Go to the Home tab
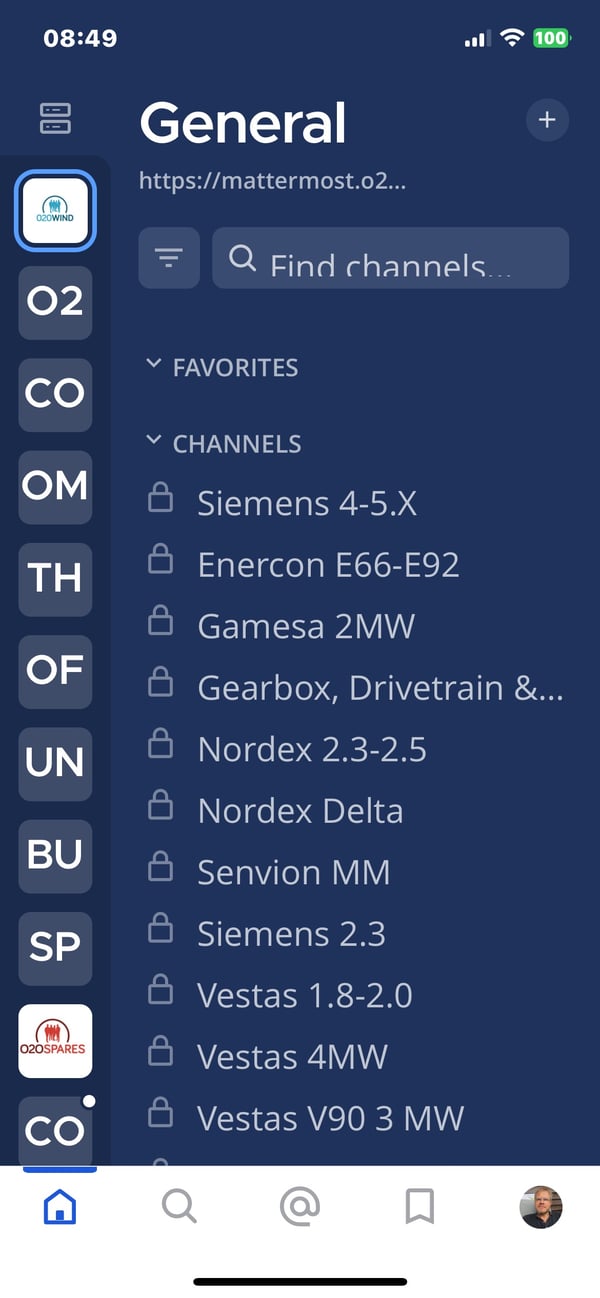Viewport: 600px width, 1298px height. pos(60,1207)
